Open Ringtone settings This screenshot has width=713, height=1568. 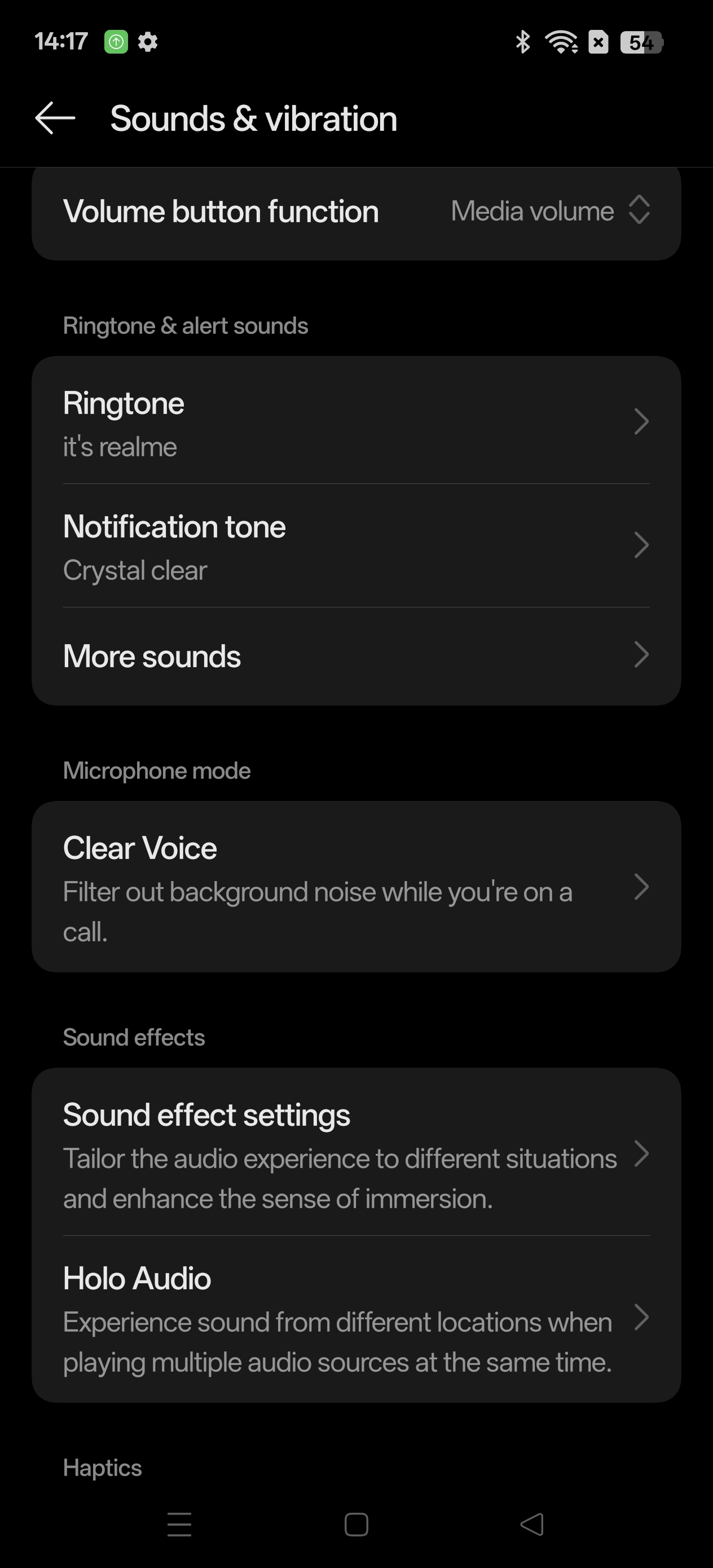(x=355, y=422)
